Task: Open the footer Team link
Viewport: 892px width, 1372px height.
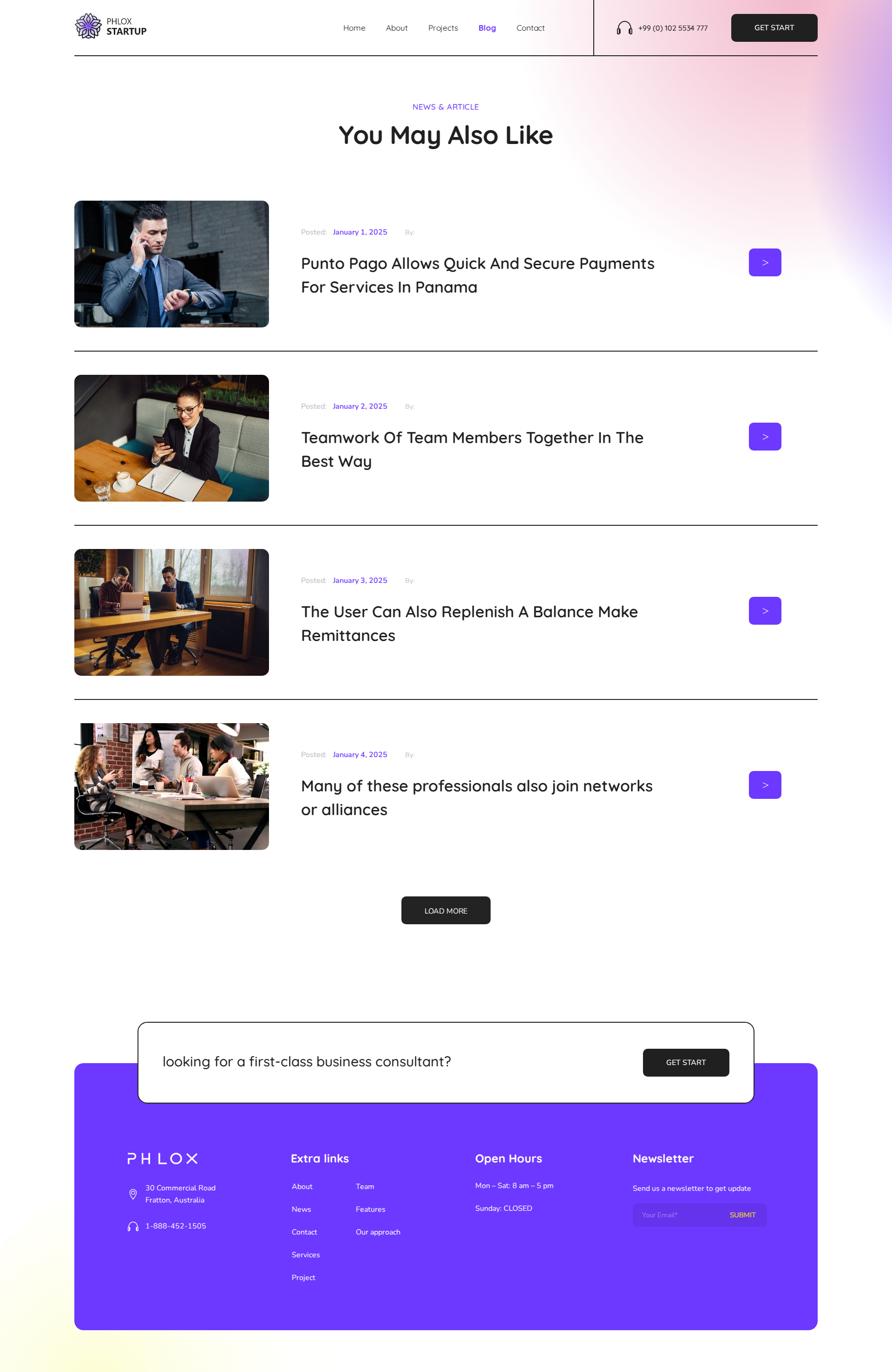Action: pos(364,1186)
